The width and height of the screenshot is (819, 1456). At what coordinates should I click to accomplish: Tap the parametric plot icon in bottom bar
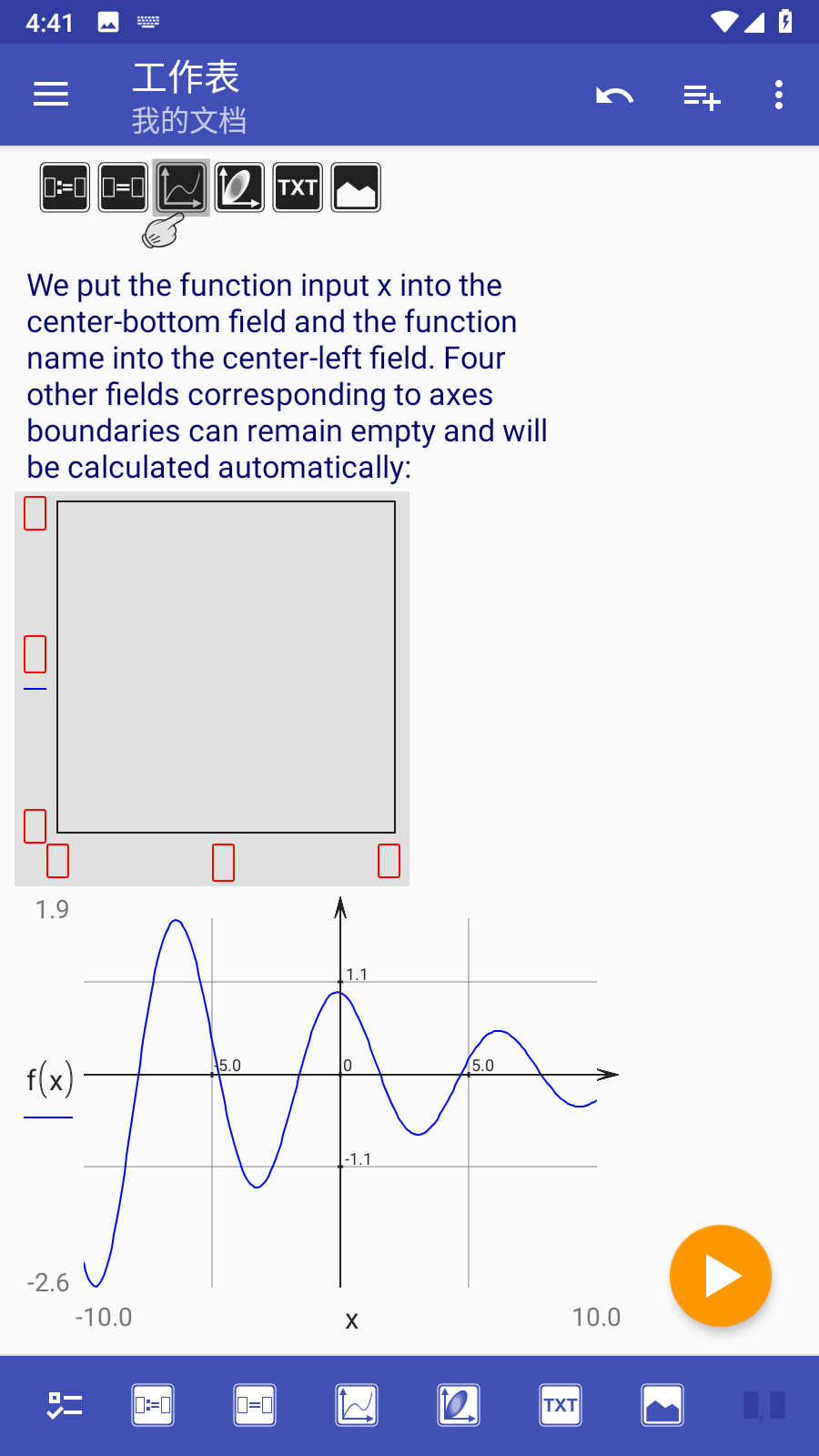pos(458,1404)
